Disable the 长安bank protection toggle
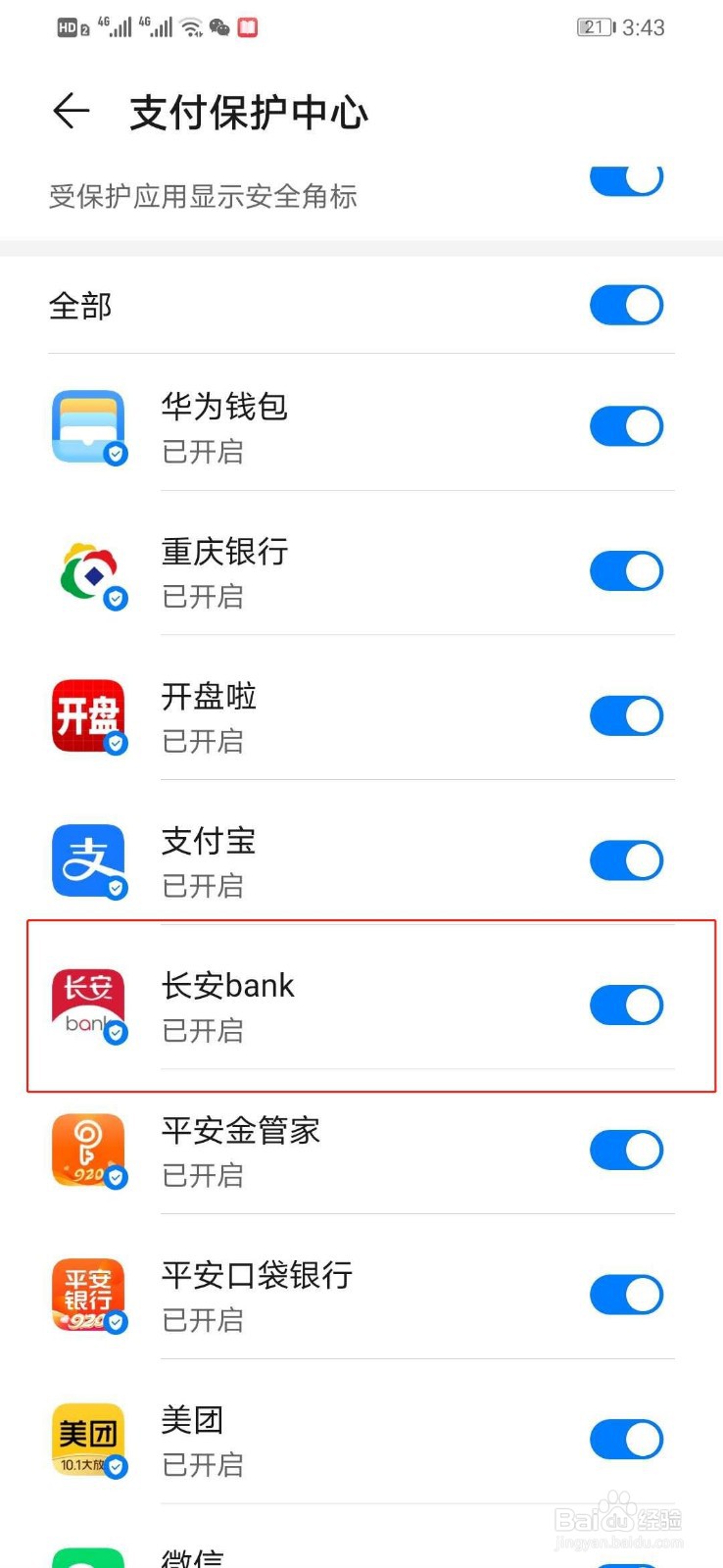 627,1005
